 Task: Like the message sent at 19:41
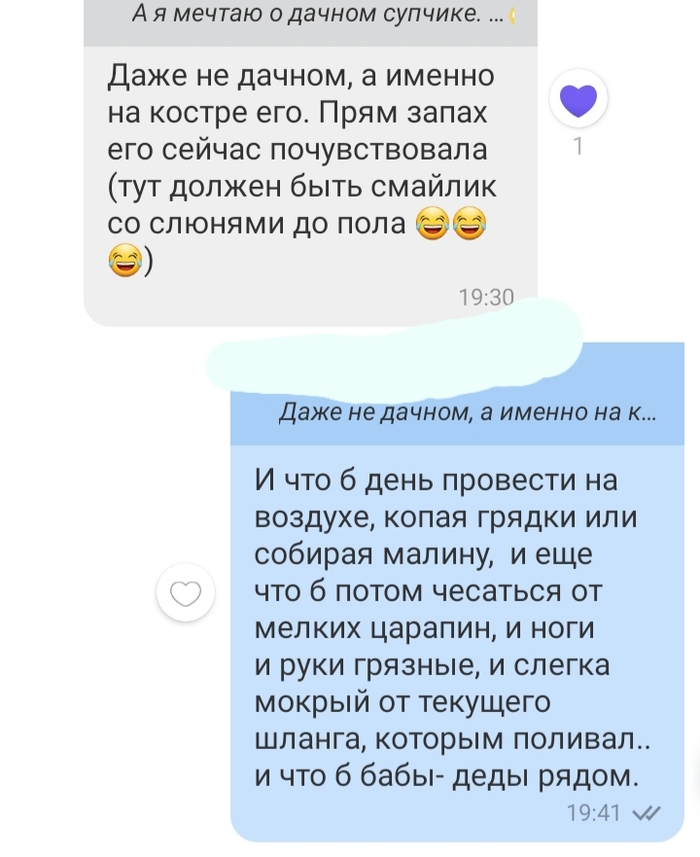pyautogui.click(x=186, y=595)
